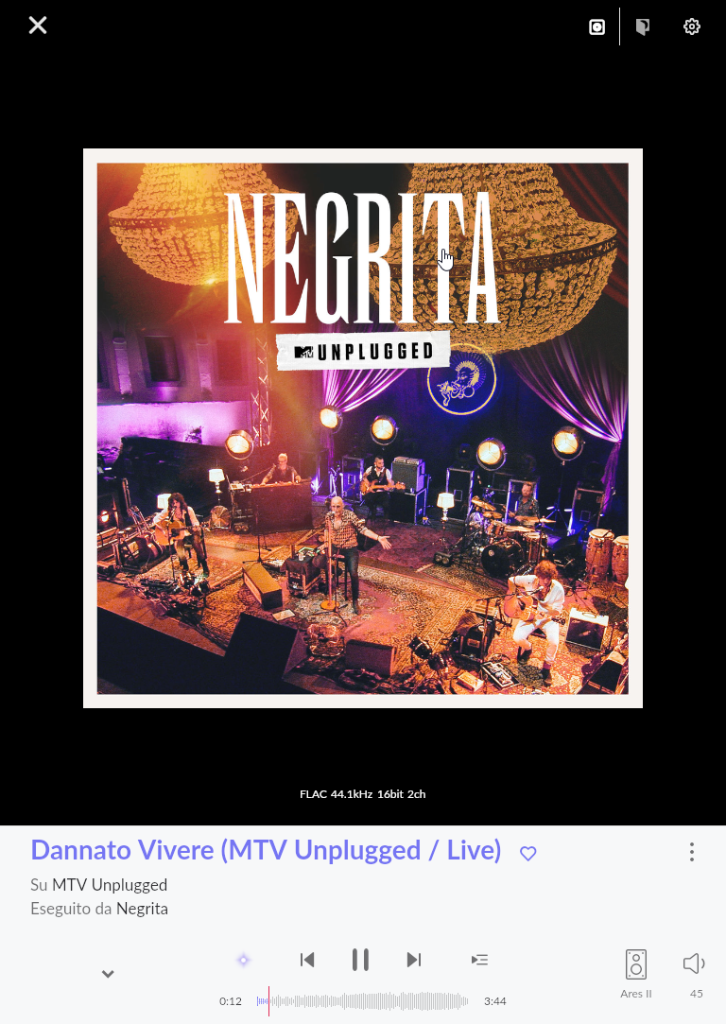Skip to the previous track

307,960
